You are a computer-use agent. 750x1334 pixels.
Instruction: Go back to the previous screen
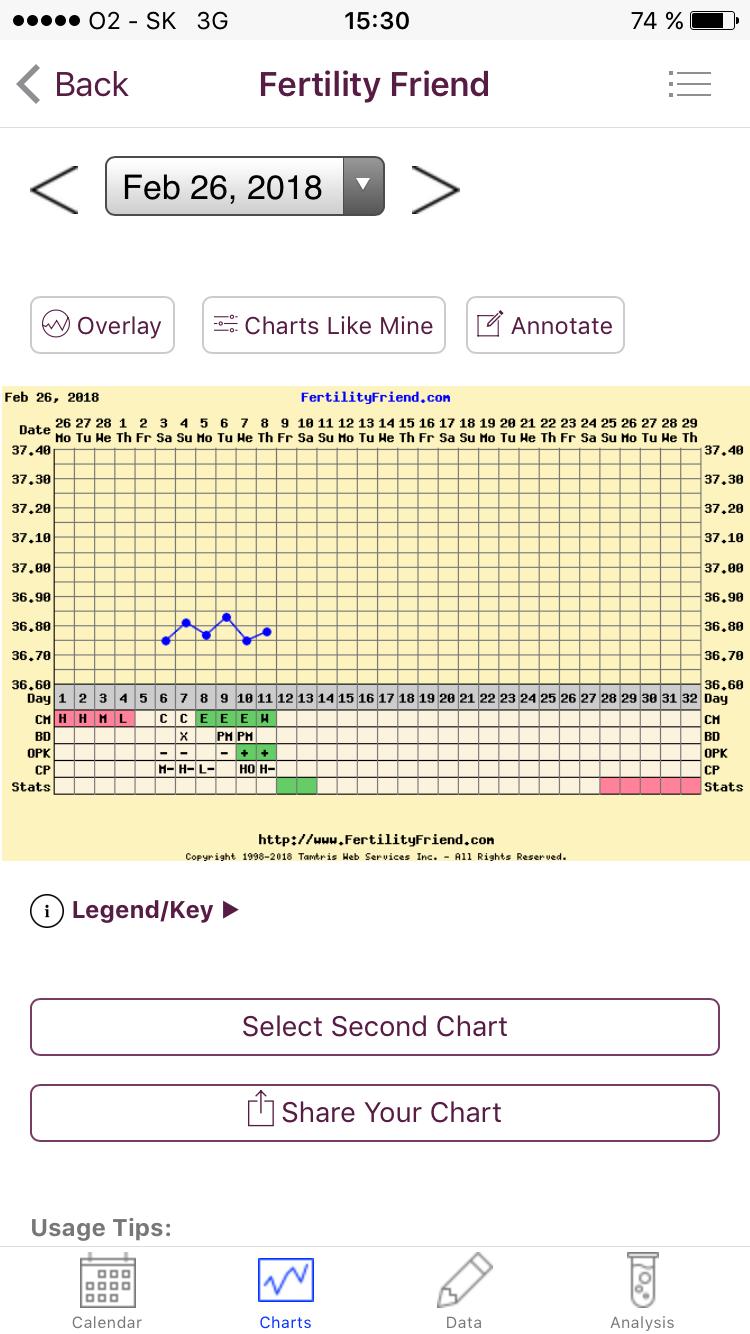72,85
